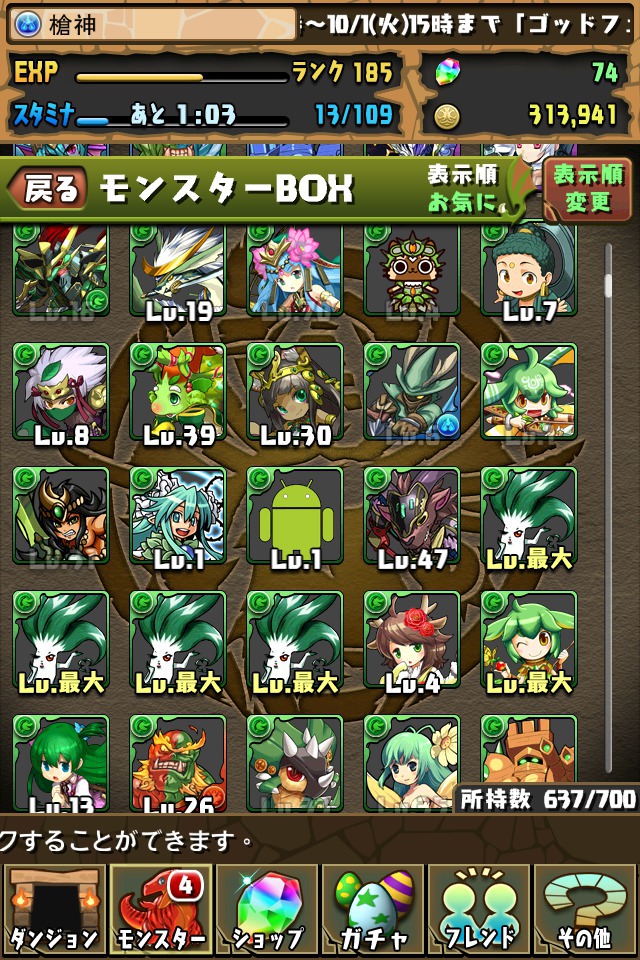Open the Lv.39 green dragon monster
The height and width of the screenshot is (960, 640).
click(178, 392)
